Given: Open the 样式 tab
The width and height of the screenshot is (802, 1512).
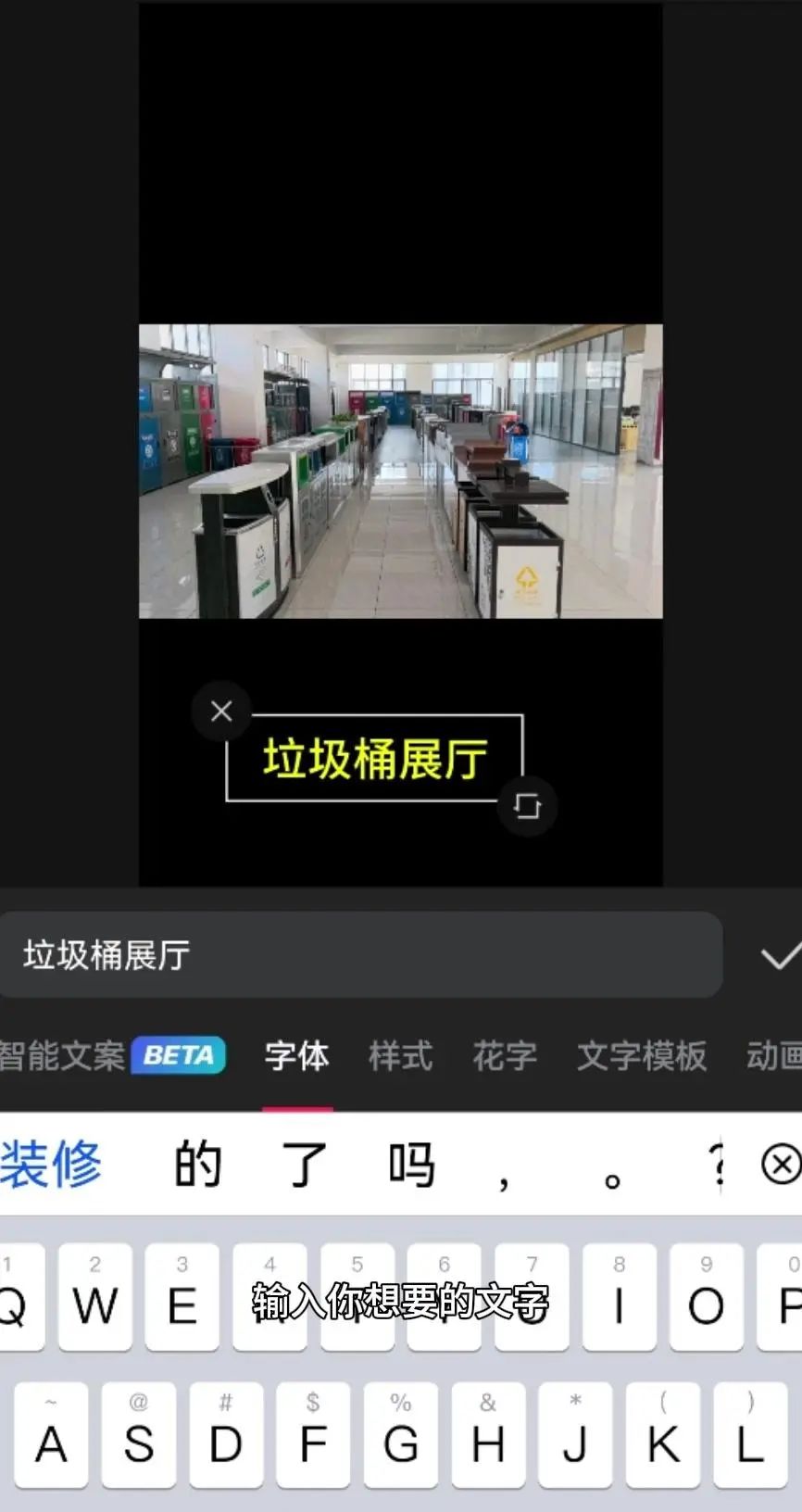Looking at the screenshot, I should 399,1056.
